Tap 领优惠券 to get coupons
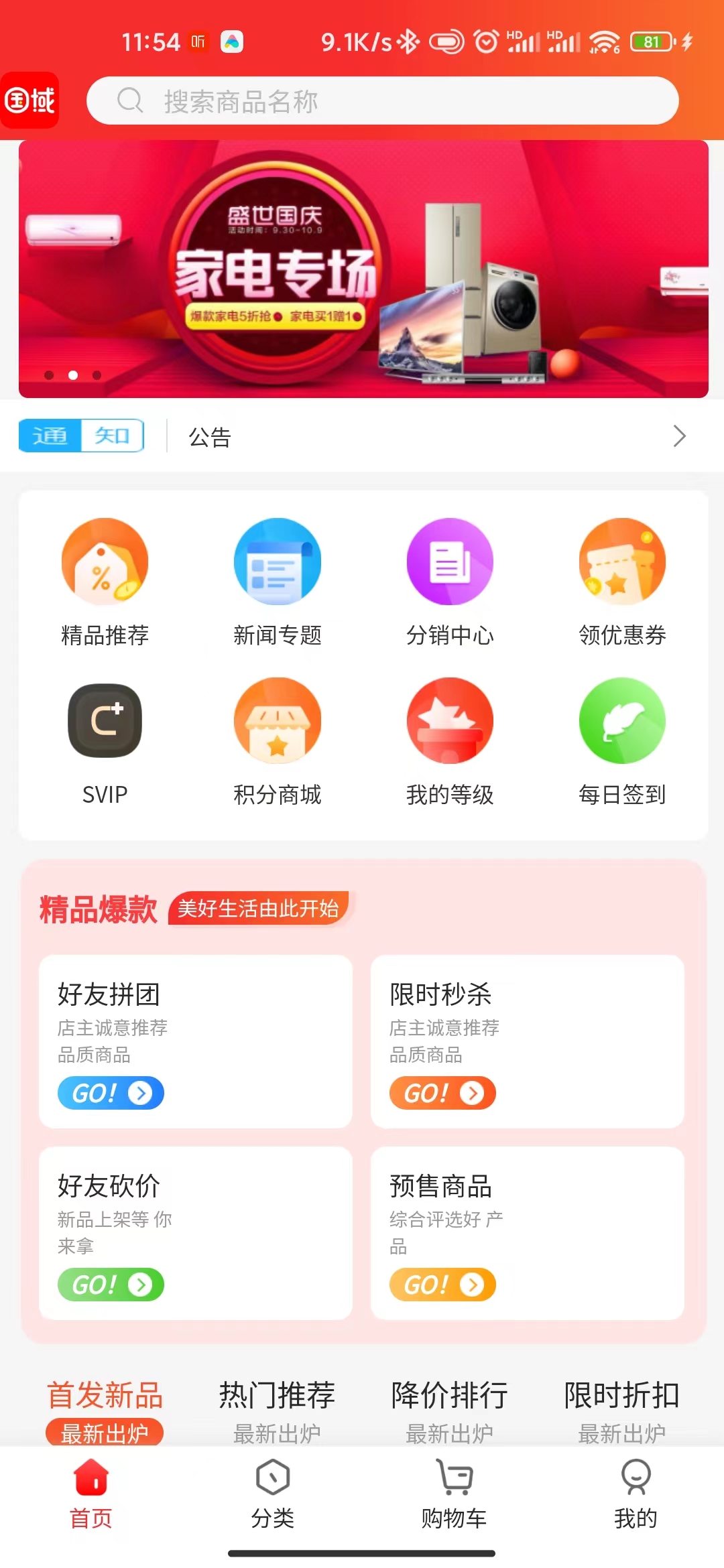 (x=622, y=581)
